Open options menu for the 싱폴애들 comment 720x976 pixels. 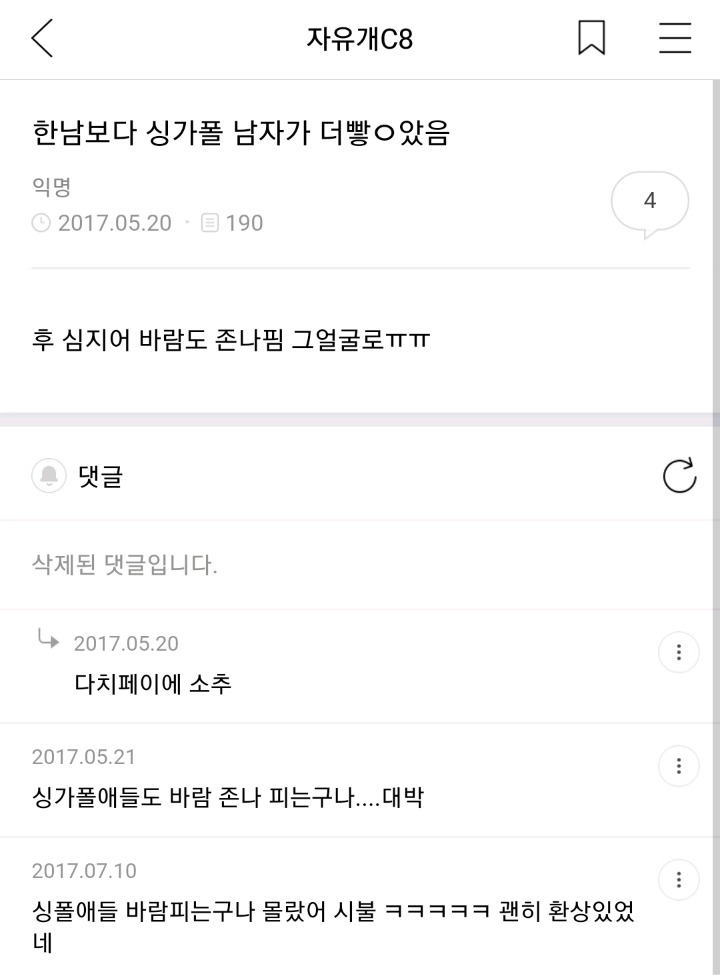pos(679,880)
